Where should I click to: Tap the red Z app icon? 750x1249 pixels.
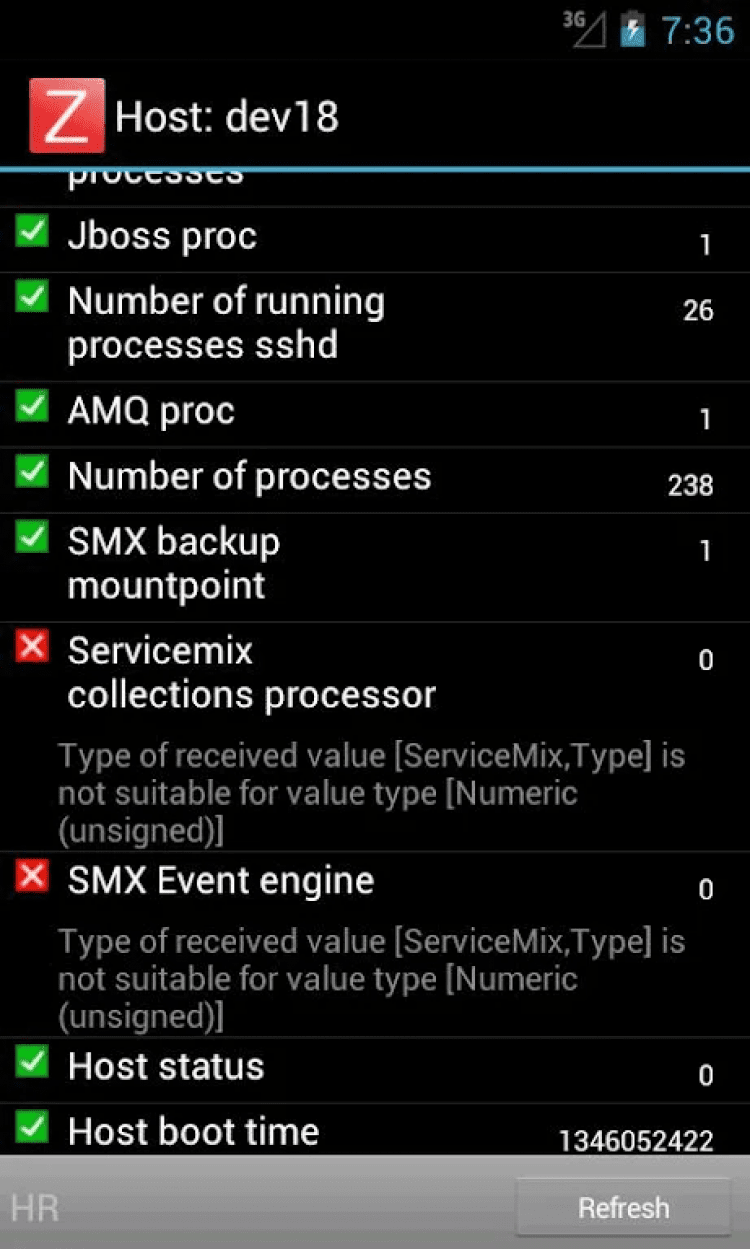66,116
